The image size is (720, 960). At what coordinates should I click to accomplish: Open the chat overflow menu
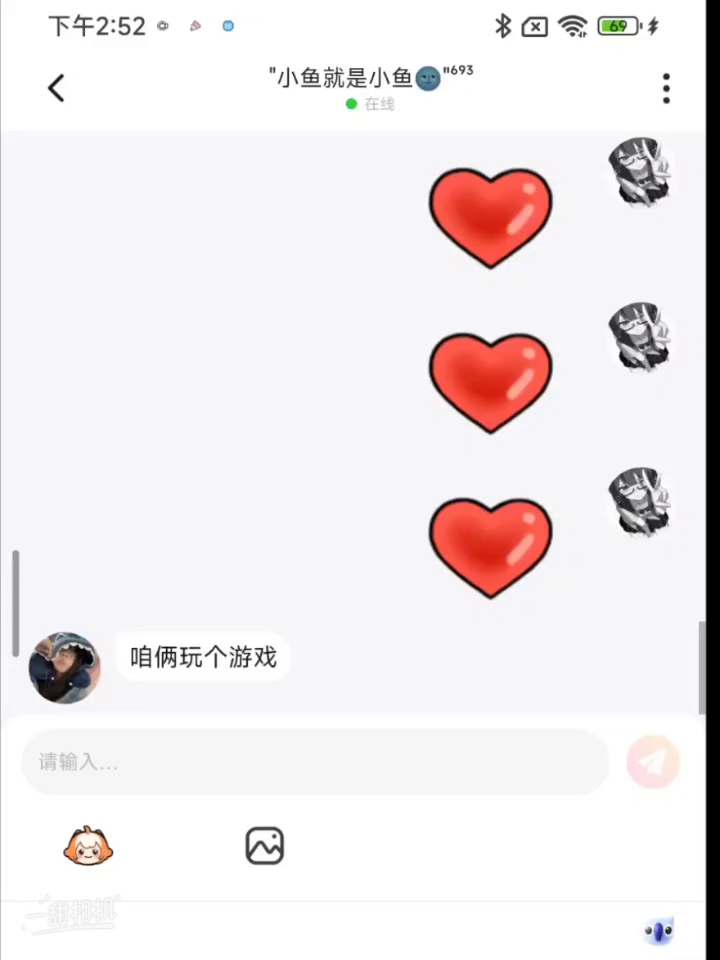[666, 88]
